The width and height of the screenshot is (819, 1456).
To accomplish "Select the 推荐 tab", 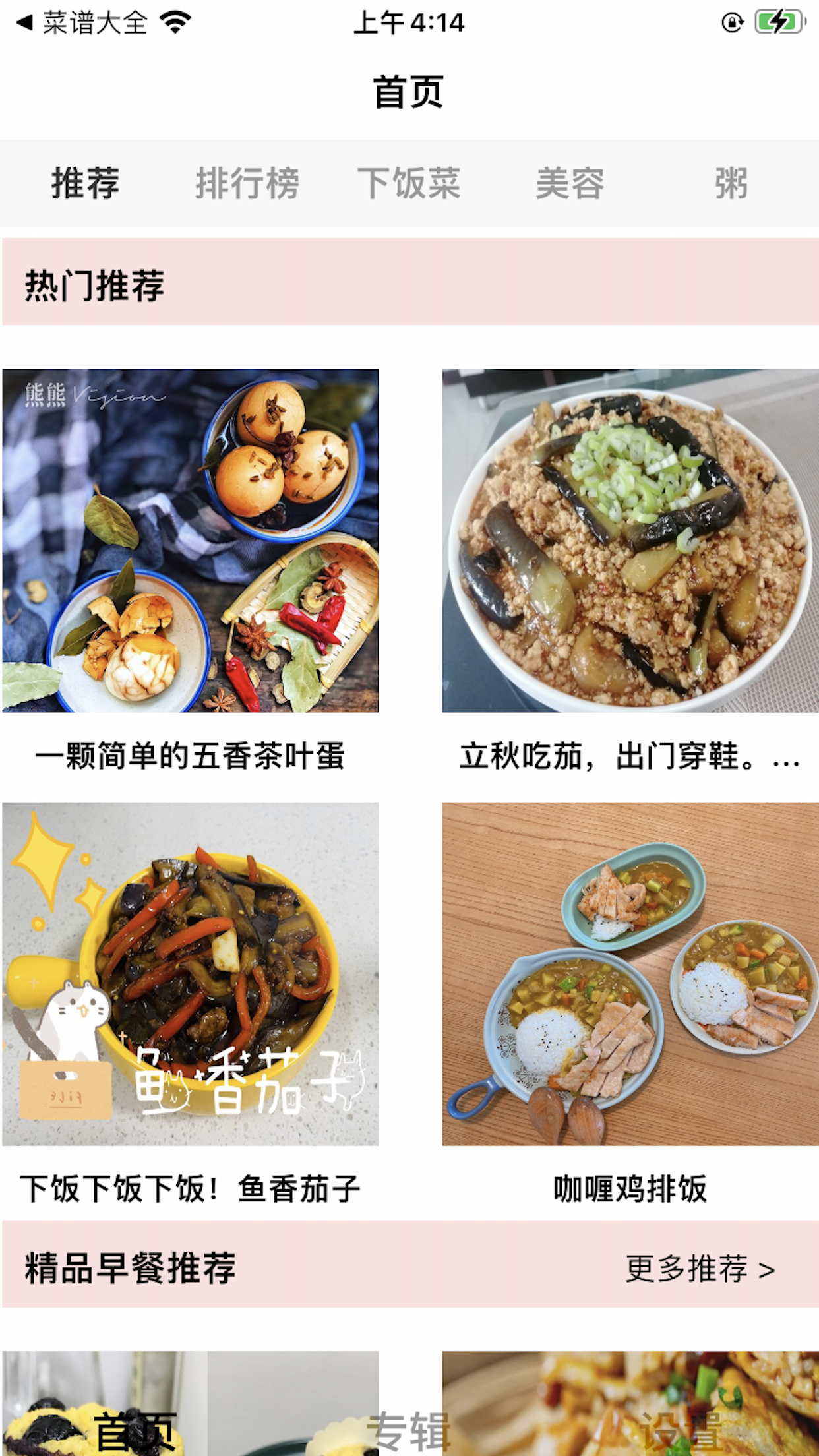I will click(86, 183).
